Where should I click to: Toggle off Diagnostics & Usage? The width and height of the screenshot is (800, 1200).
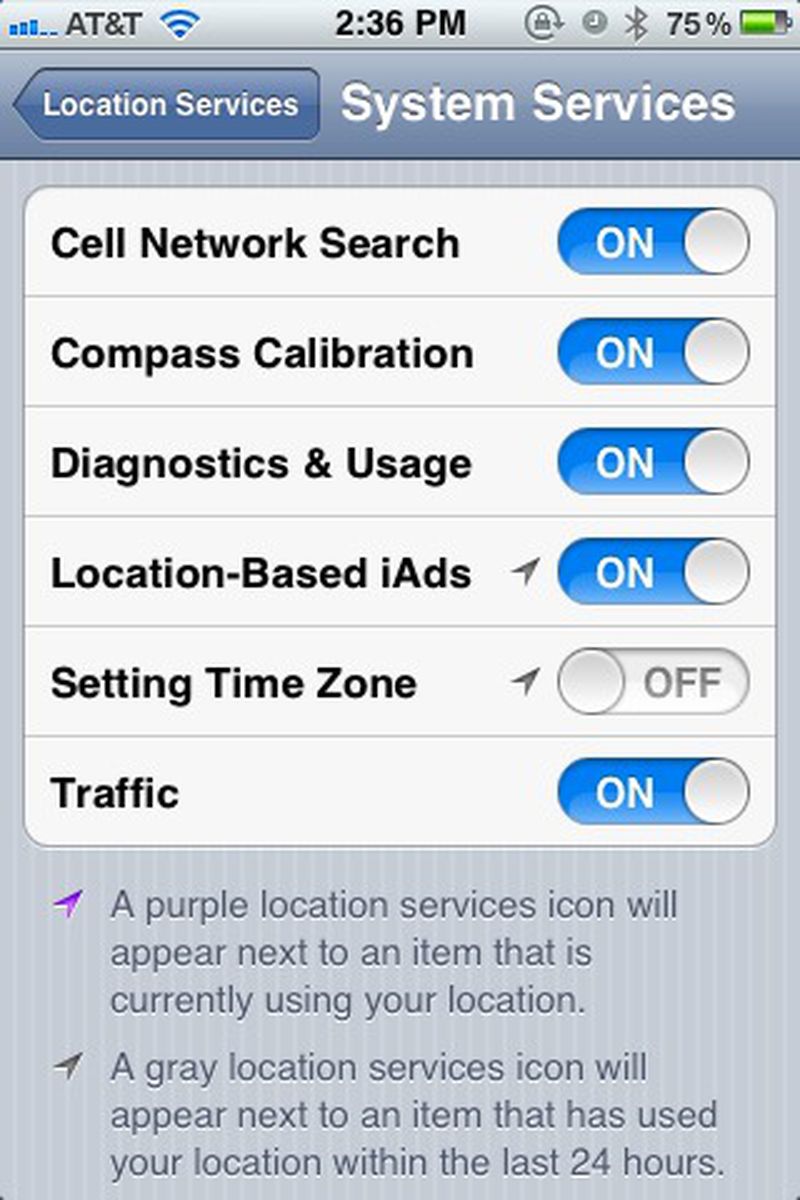coord(652,462)
